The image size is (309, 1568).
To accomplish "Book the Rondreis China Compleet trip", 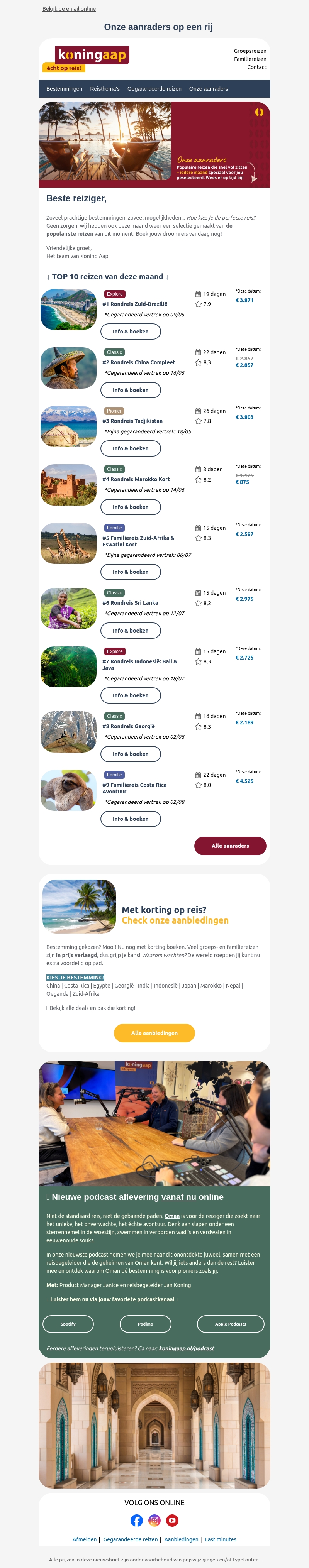I will click(131, 390).
